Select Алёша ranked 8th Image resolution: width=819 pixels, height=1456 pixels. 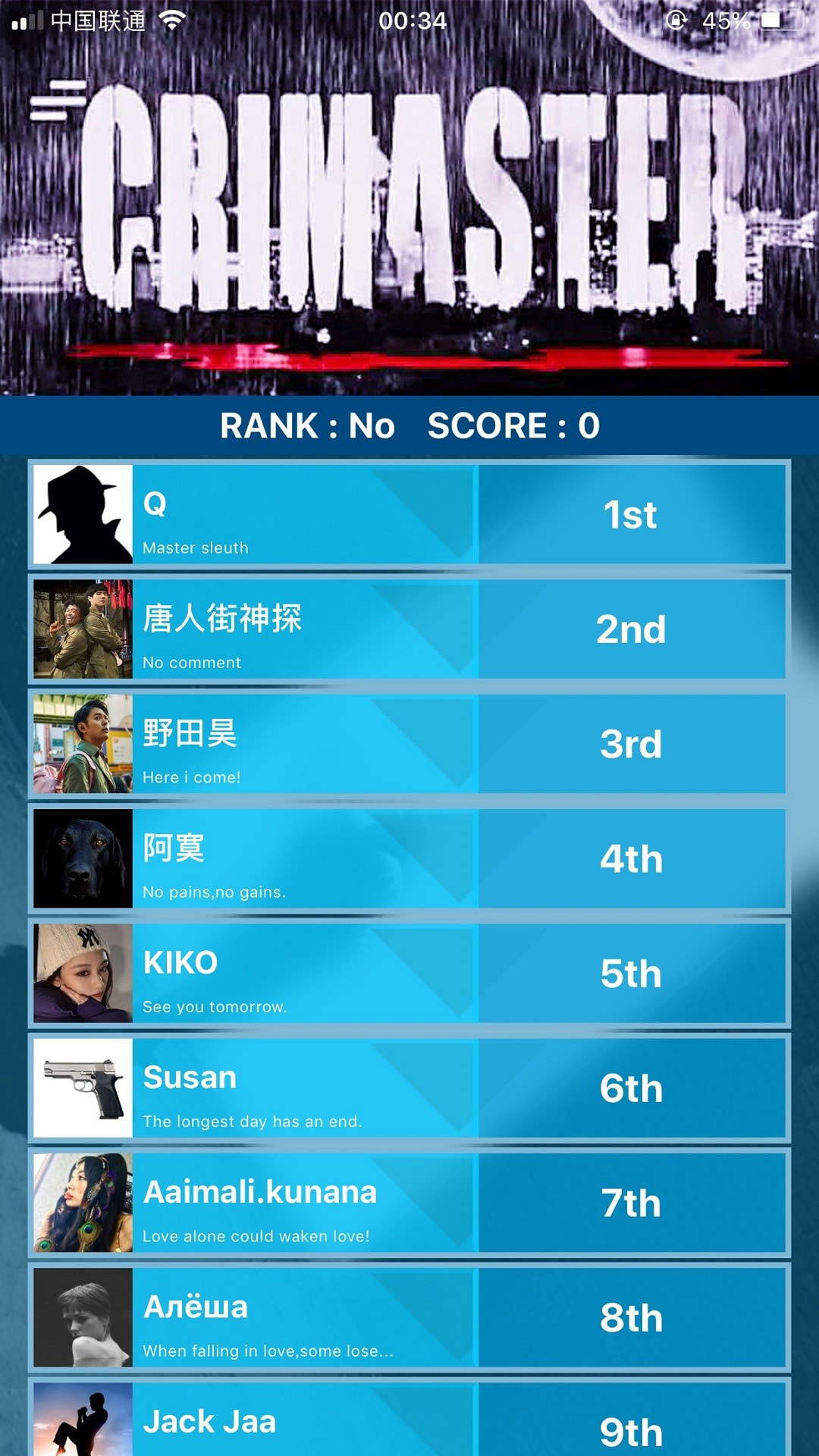[409, 1317]
